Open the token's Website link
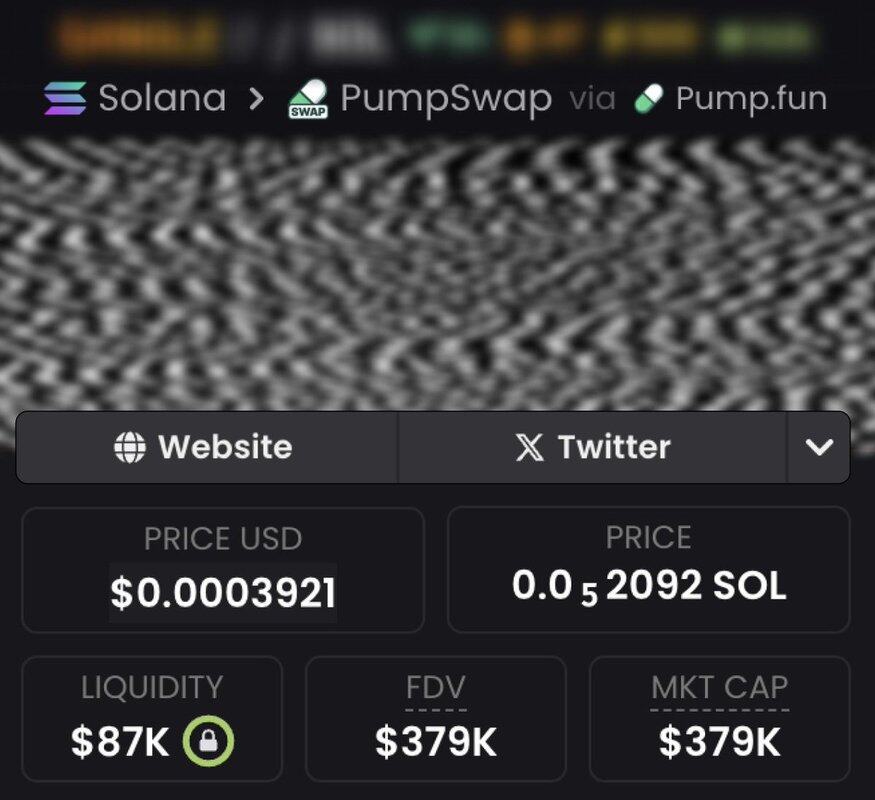 tap(205, 447)
